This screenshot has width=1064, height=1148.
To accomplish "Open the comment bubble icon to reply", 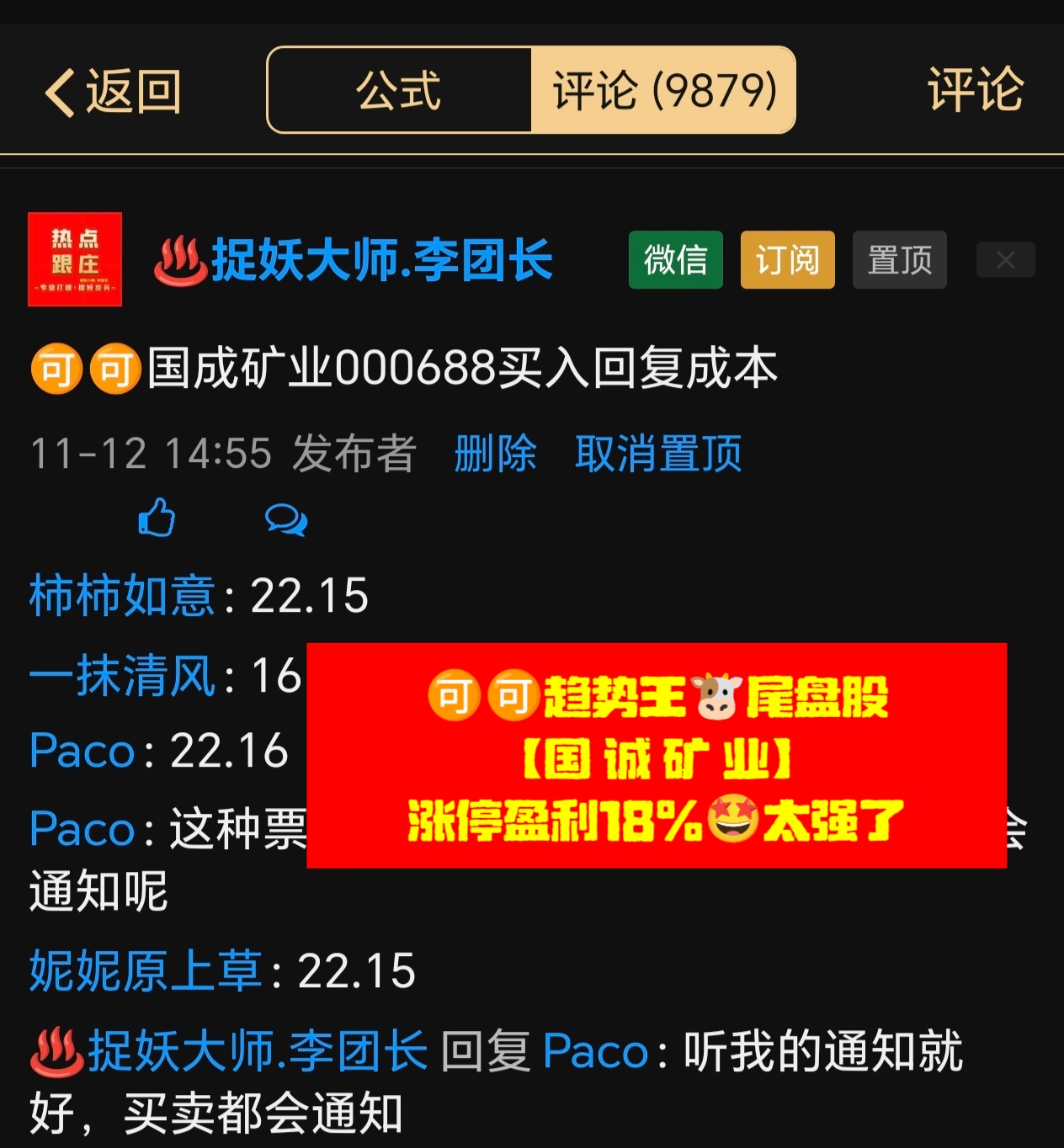I will pyautogui.click(x=286, y=519).
